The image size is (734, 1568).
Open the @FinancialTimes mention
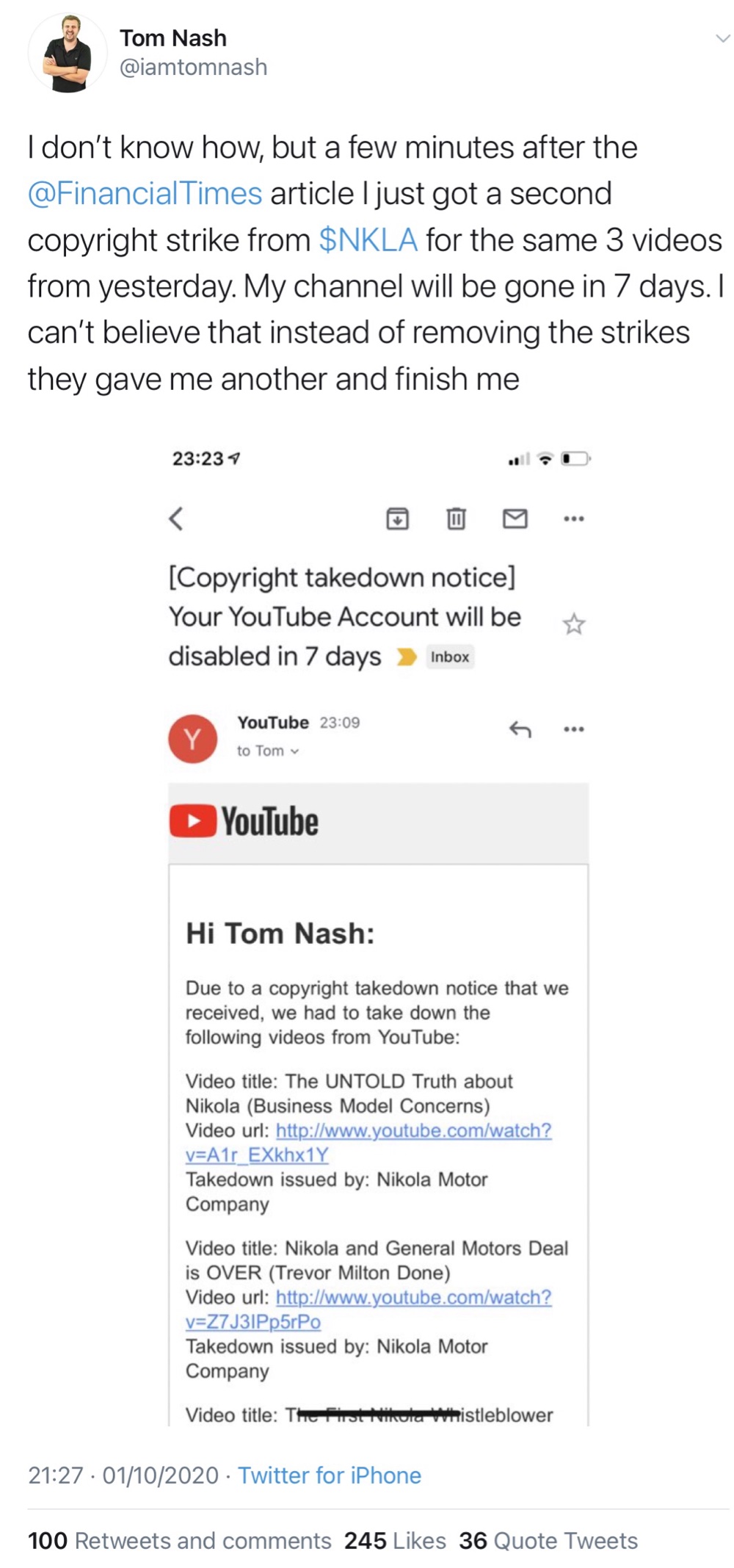[145, 194]
